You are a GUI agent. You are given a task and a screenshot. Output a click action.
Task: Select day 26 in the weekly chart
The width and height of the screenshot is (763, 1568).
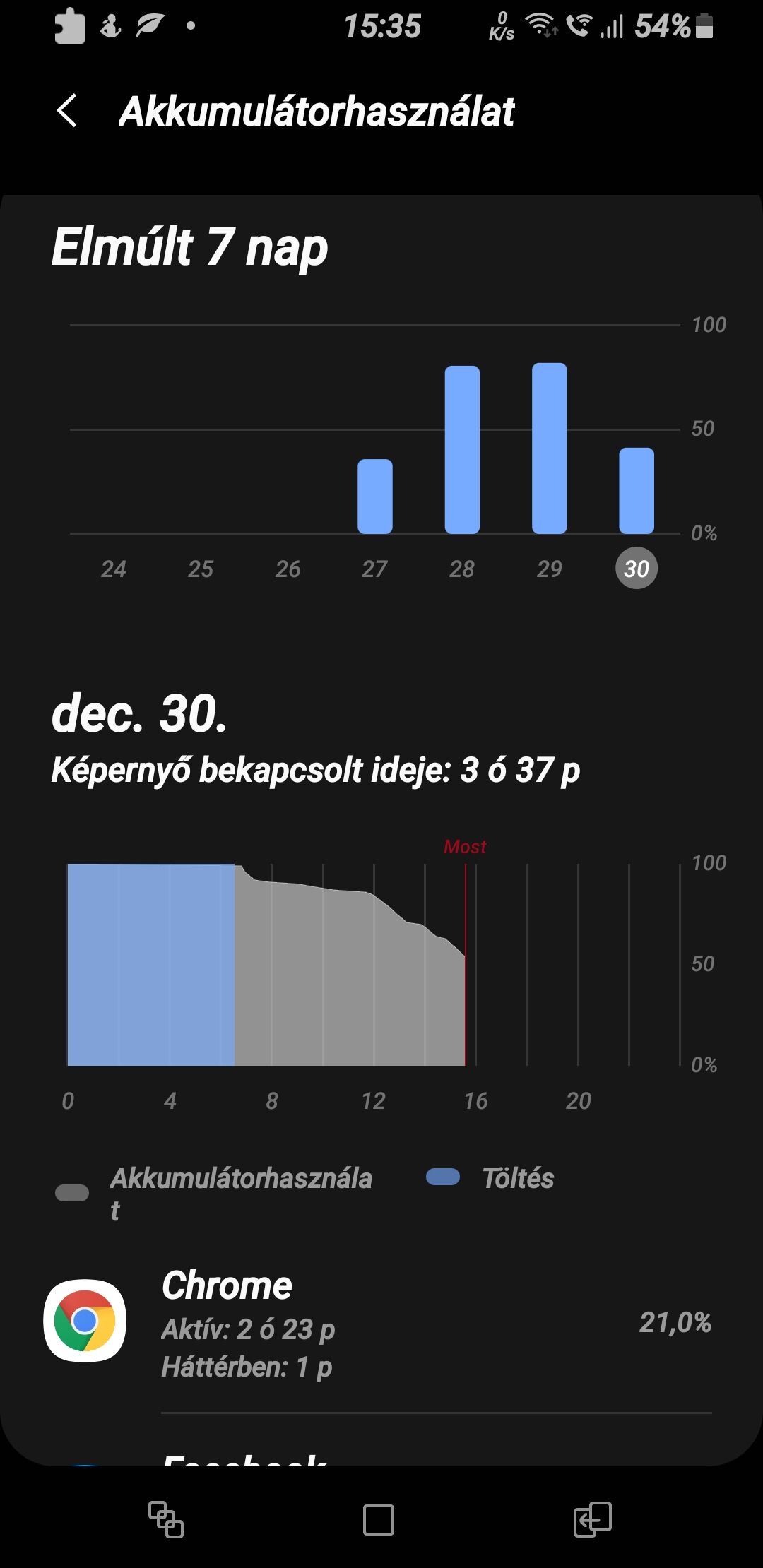tap(288, 569)
